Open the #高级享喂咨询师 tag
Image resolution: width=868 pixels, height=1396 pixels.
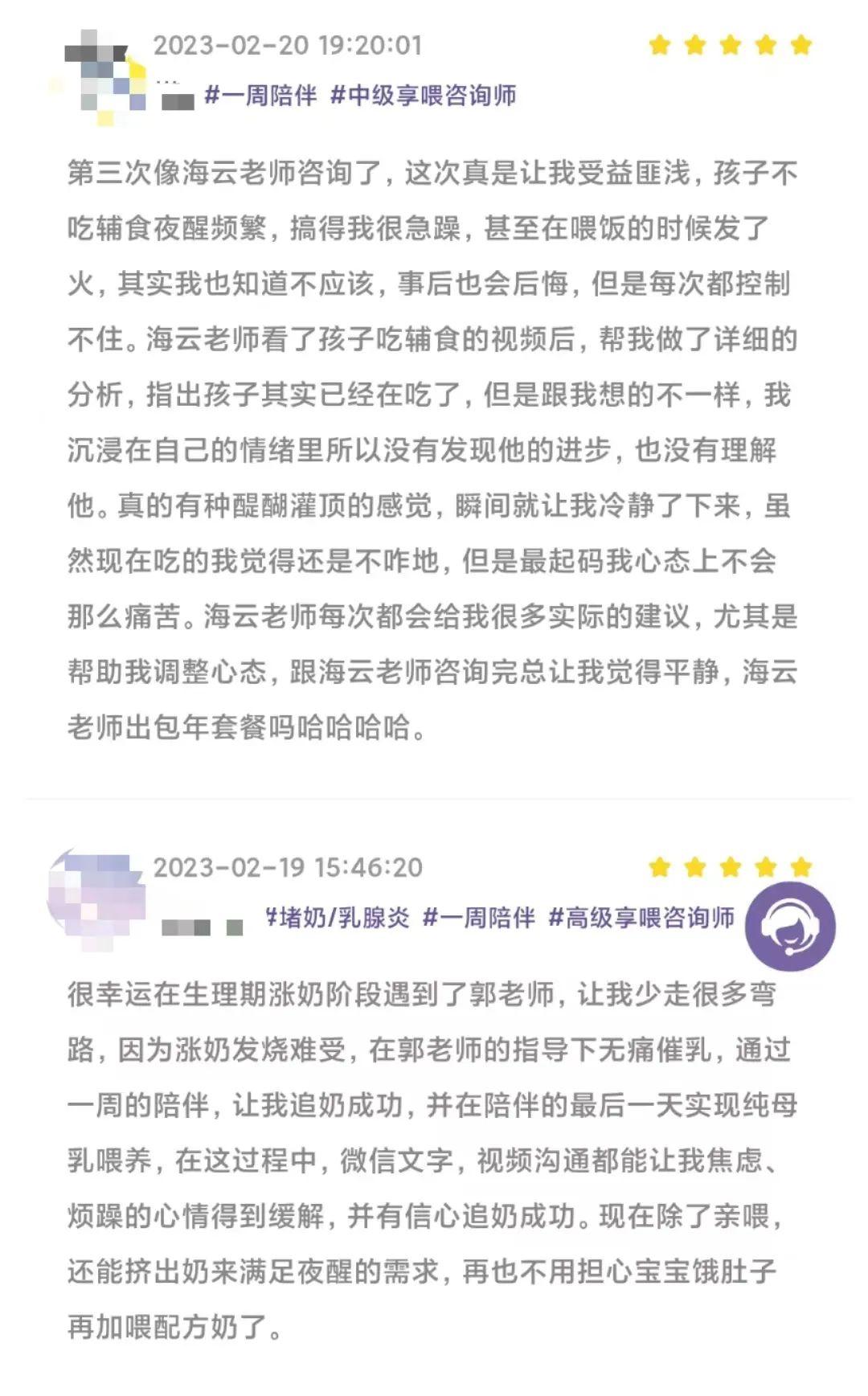point(641,917)
